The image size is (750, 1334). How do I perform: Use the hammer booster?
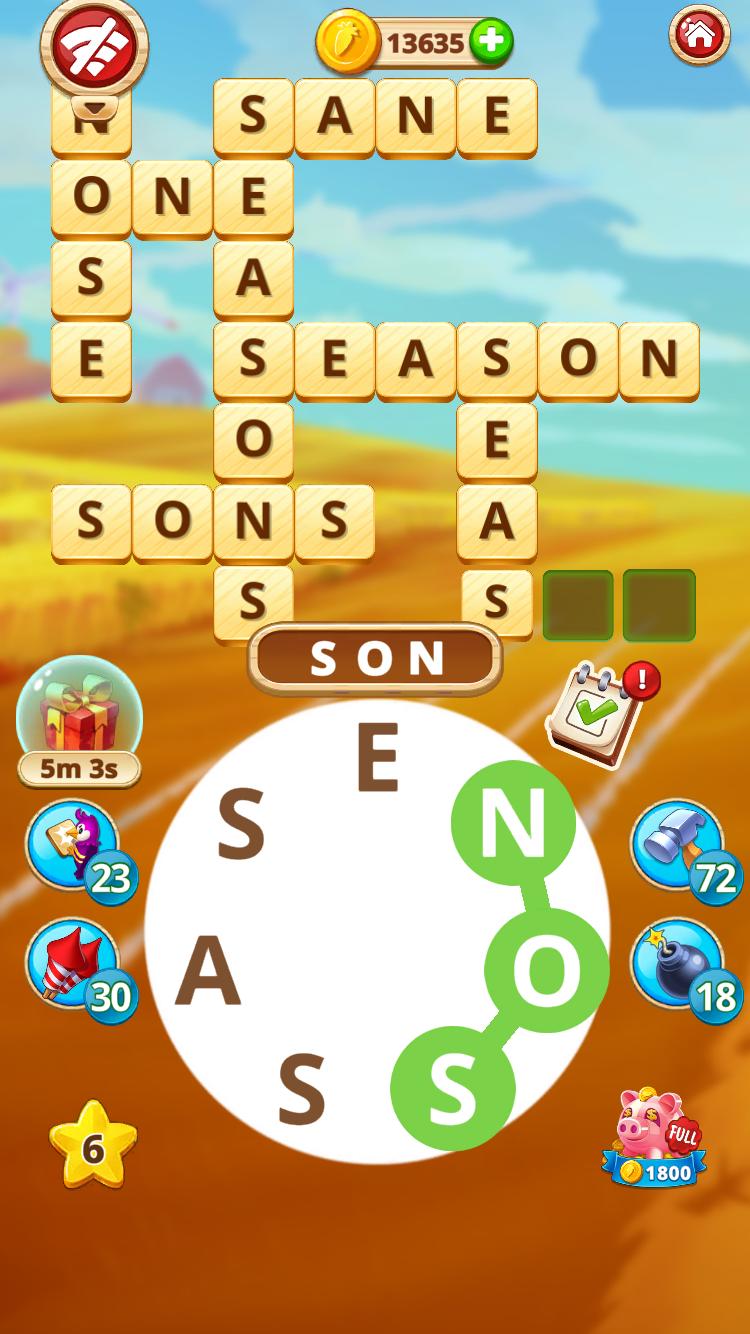[x=679, y=847]
